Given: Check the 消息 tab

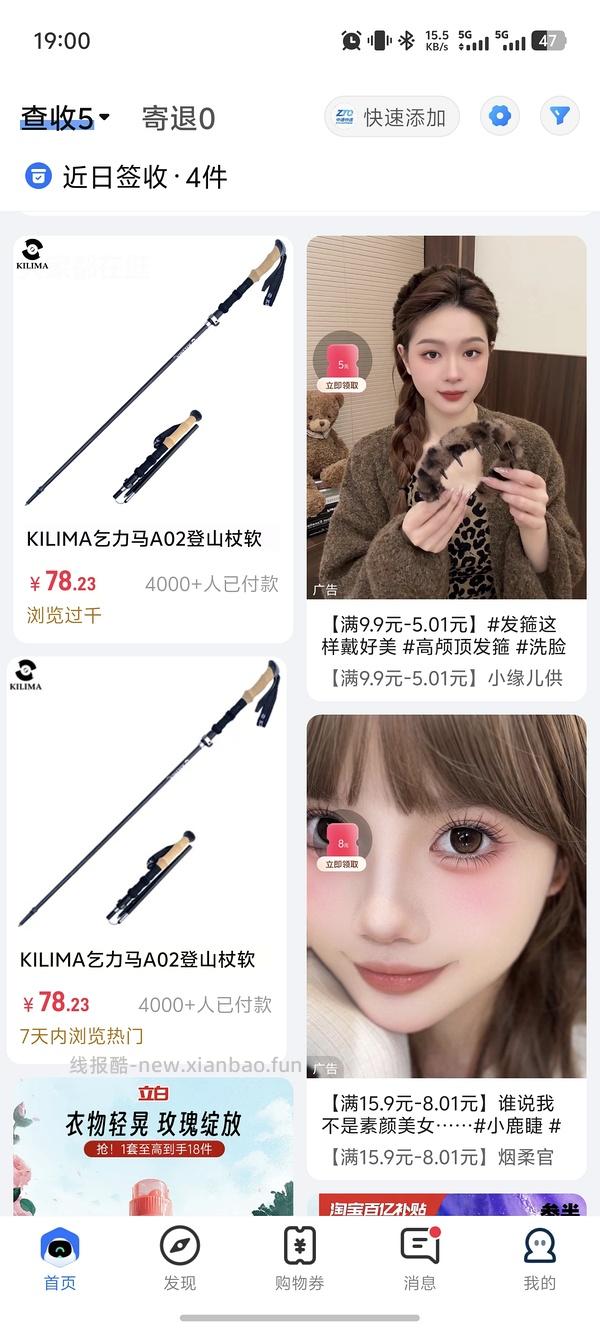Looking at the screenshot, I should 420,1259.
